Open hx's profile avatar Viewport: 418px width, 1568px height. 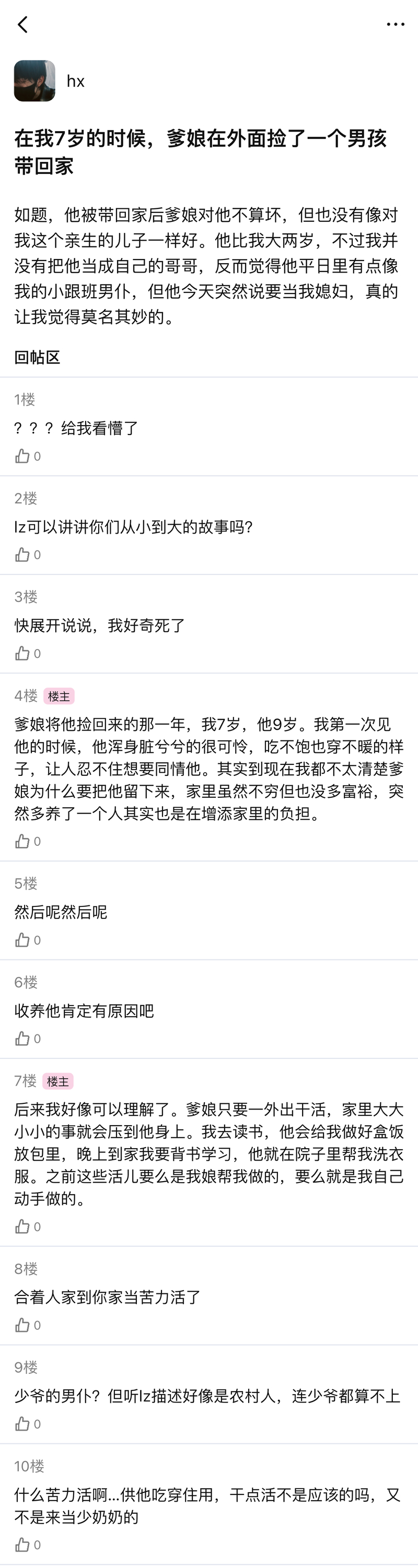click(34, 81)
